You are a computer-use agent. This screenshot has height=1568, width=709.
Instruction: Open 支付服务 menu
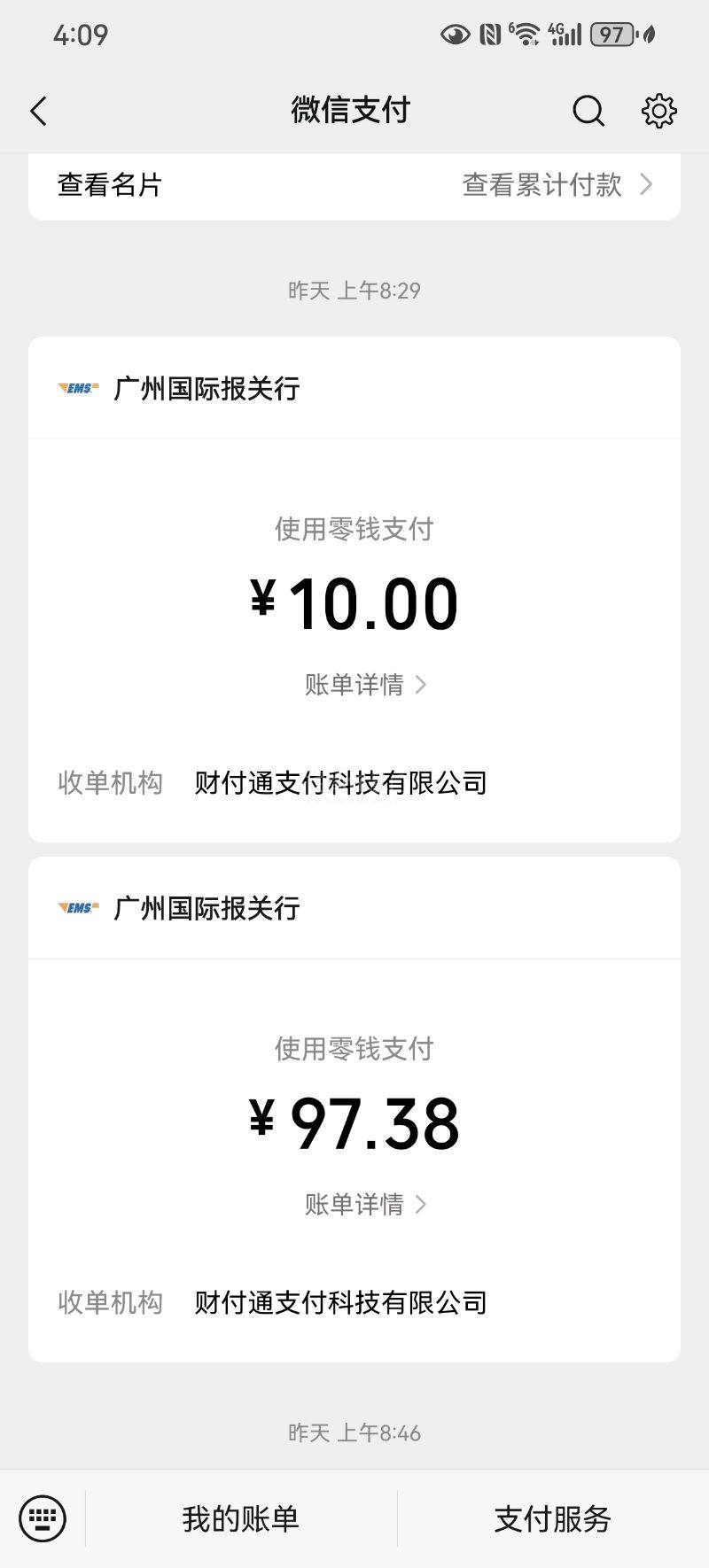point(553,1518)
